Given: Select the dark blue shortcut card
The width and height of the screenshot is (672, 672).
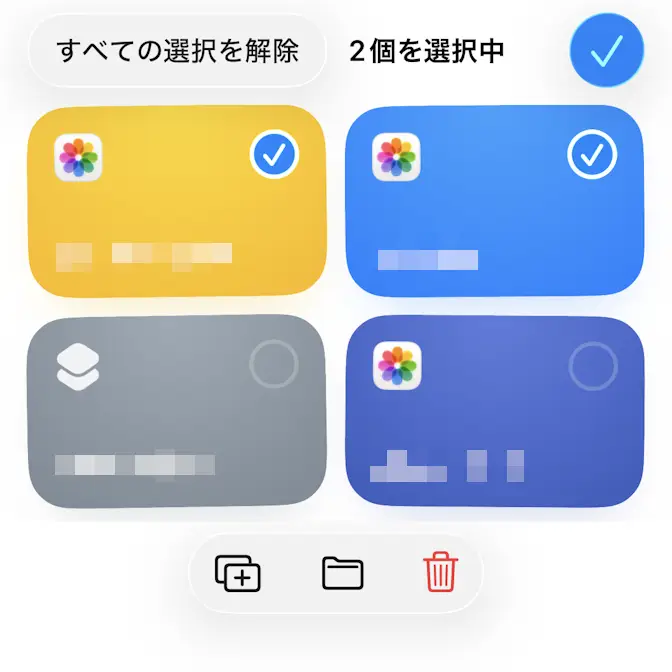Looking at the screenshot, I should [x=592, y=366].
